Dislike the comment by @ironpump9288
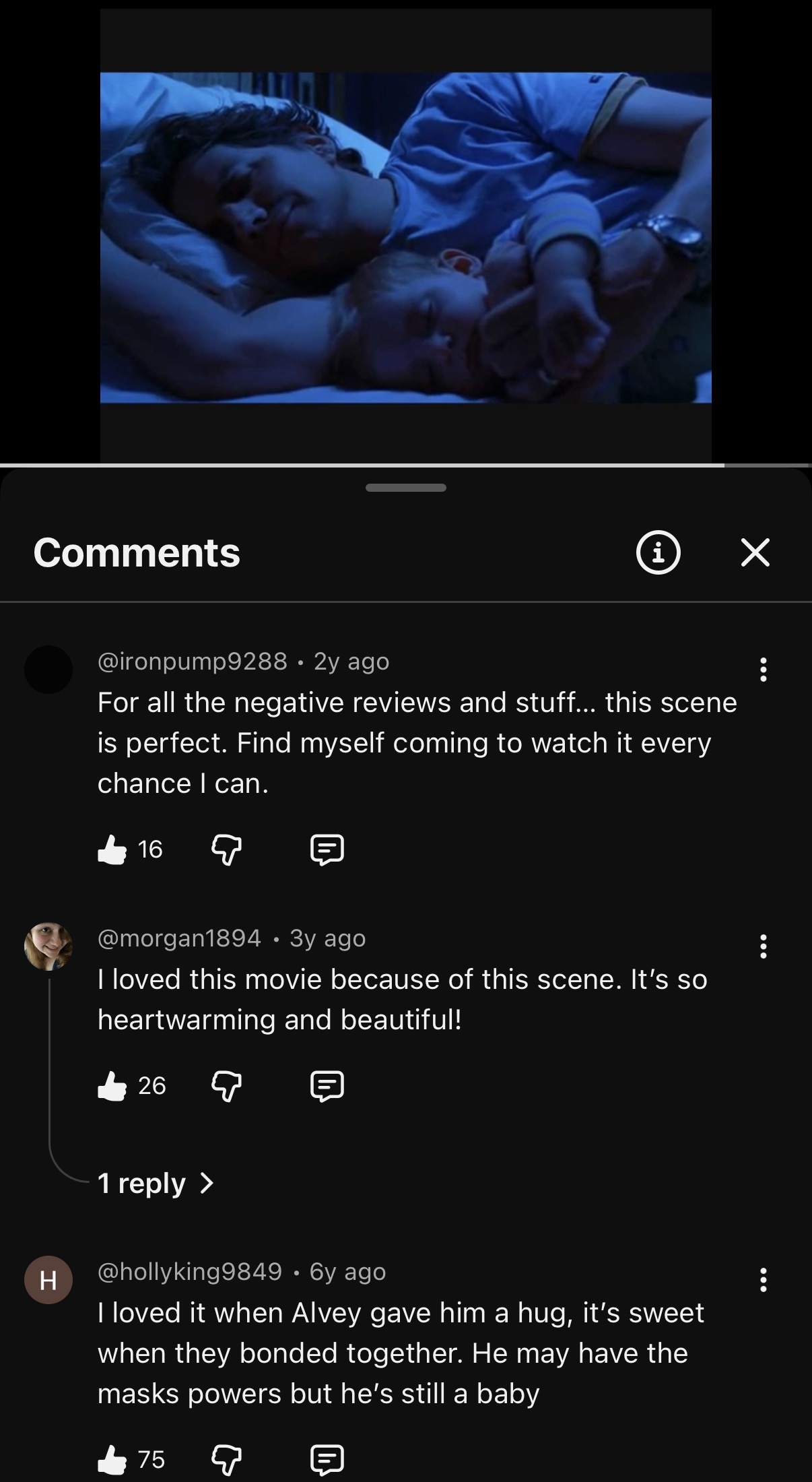812x1482 pixels. 226,849
